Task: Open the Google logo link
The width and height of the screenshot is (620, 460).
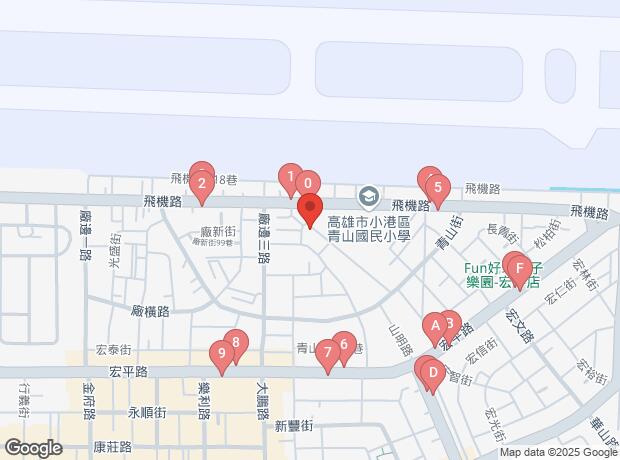Action: click(x=33, y=448)
